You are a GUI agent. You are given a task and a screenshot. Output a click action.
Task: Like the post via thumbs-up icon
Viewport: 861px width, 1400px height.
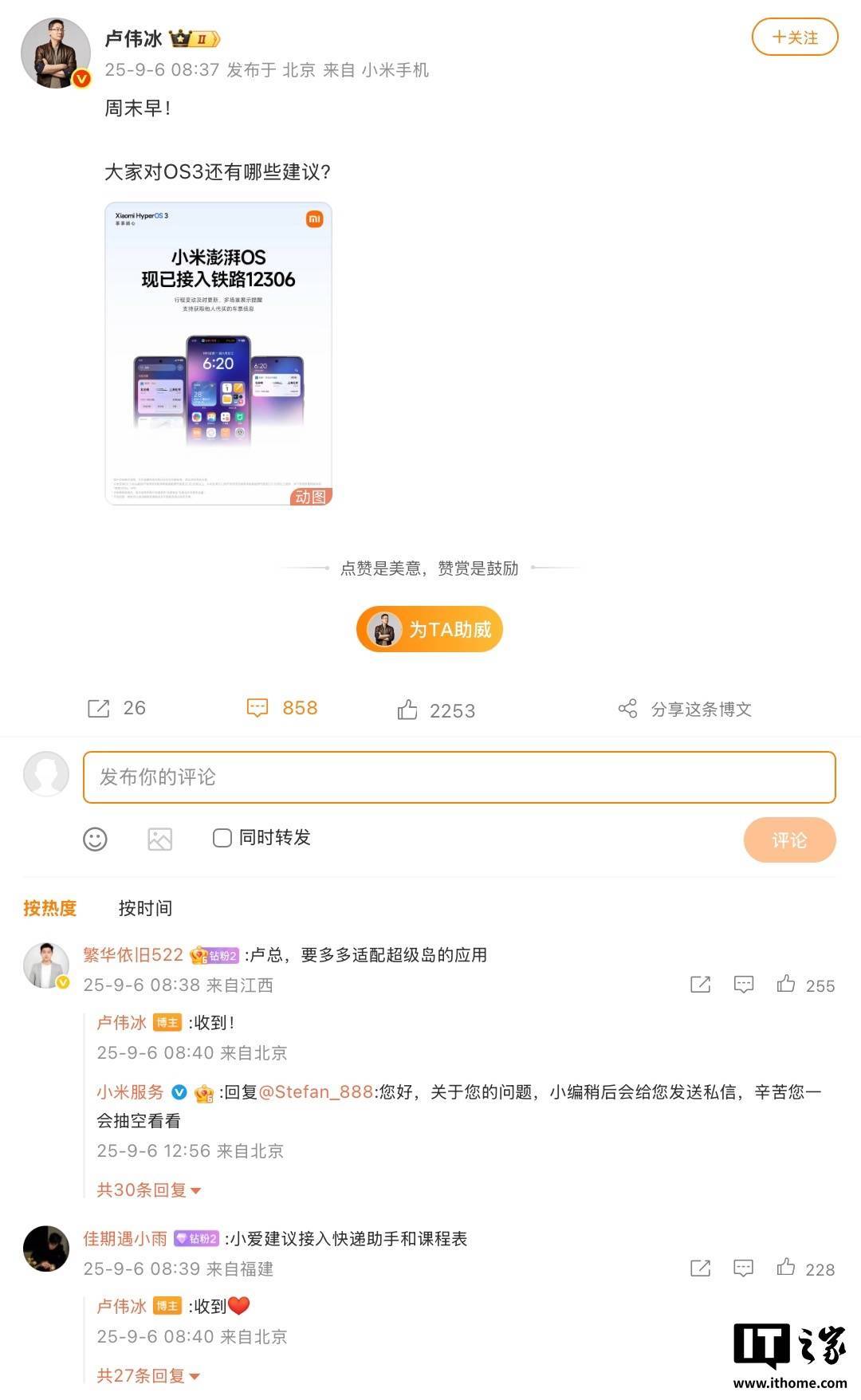click(x=408, y=708)
